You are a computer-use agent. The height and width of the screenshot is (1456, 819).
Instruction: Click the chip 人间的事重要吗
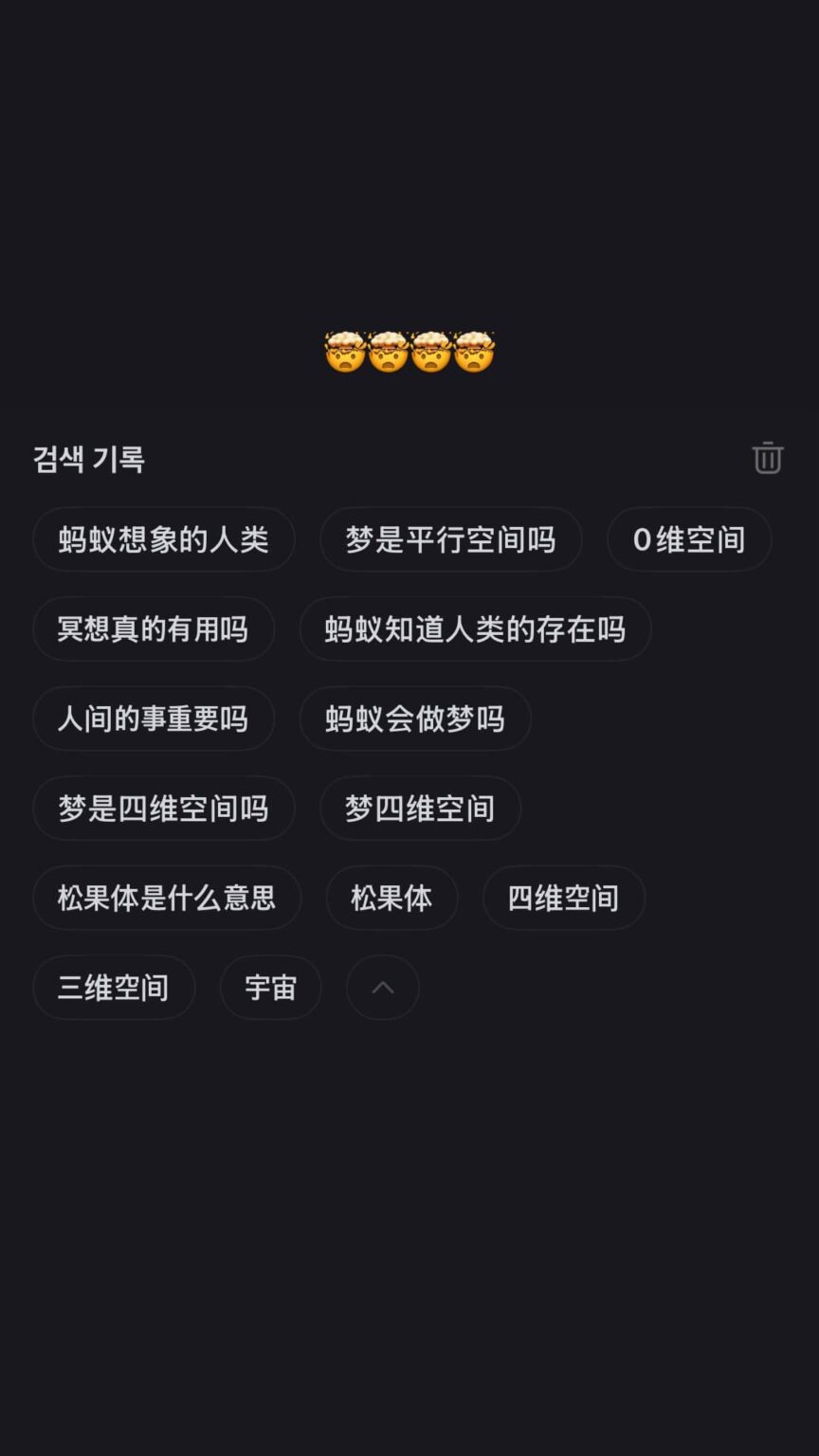click(x=154, y=719)
